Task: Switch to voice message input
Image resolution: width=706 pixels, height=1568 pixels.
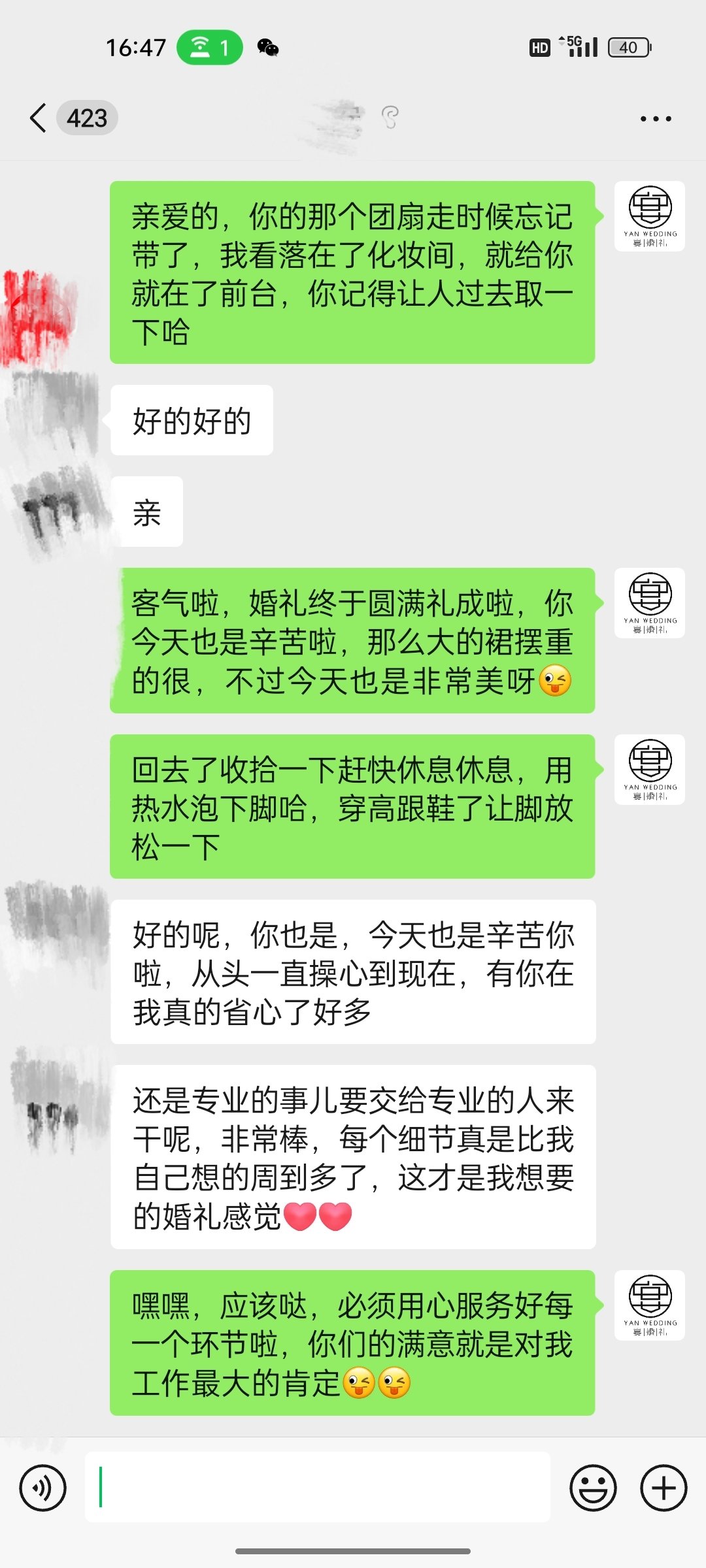Action: coord(43,1488)
